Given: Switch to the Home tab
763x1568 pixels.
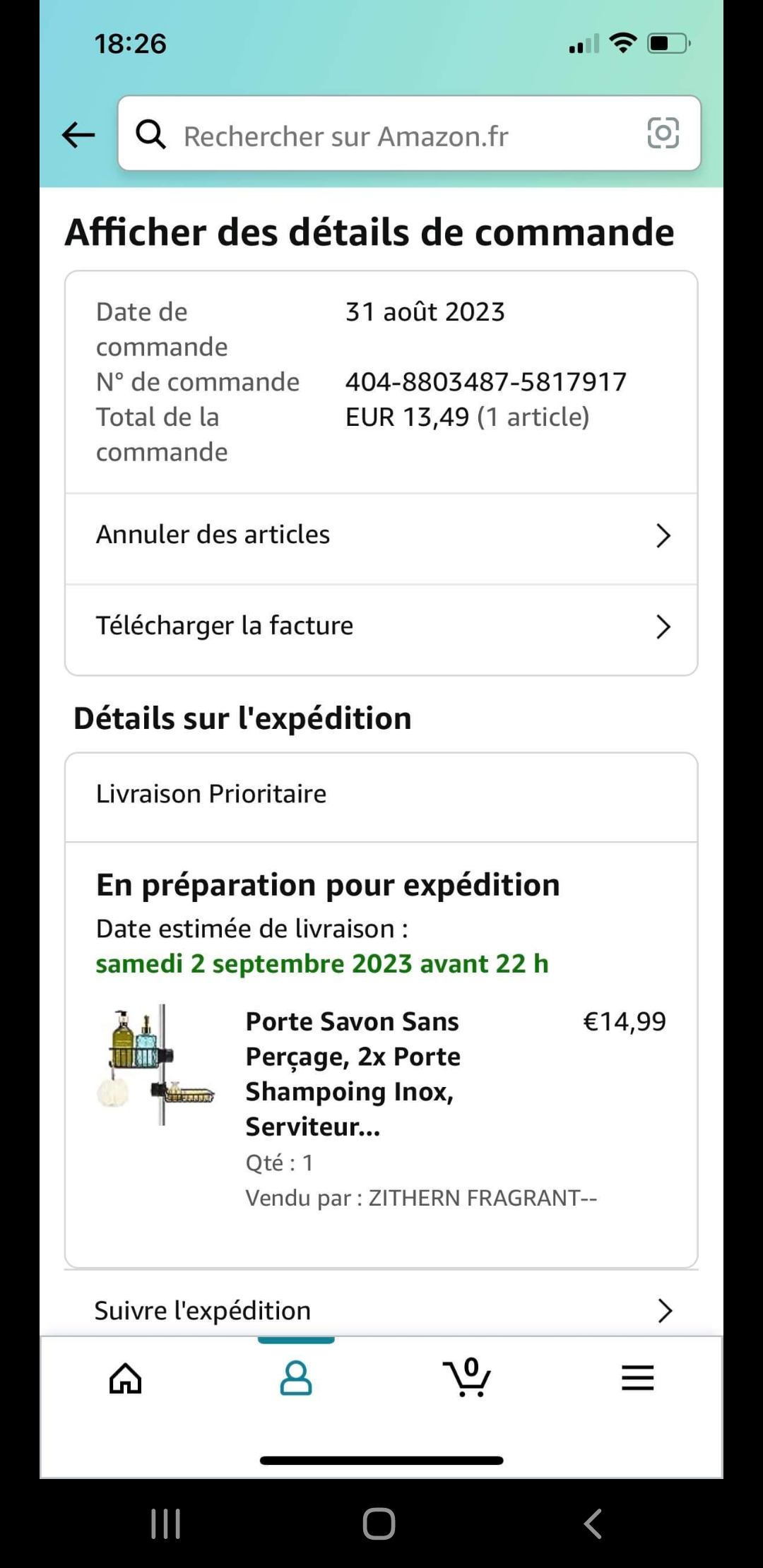Looking at the screenshot, I should (126, 1378).
